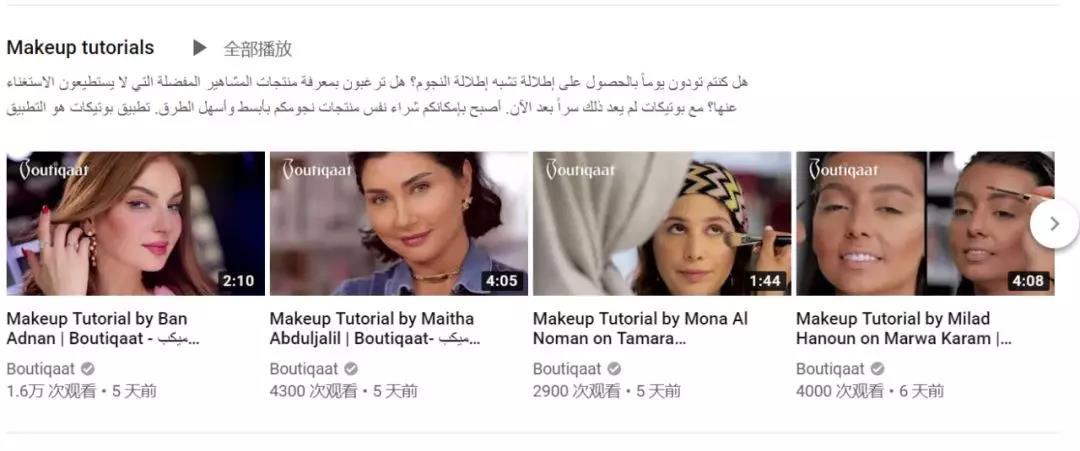The height and width of the screenshot is (451, 1080).
Task: Open title link Makeup Tutorial by Ban Adnan
Action: point(100,329)
